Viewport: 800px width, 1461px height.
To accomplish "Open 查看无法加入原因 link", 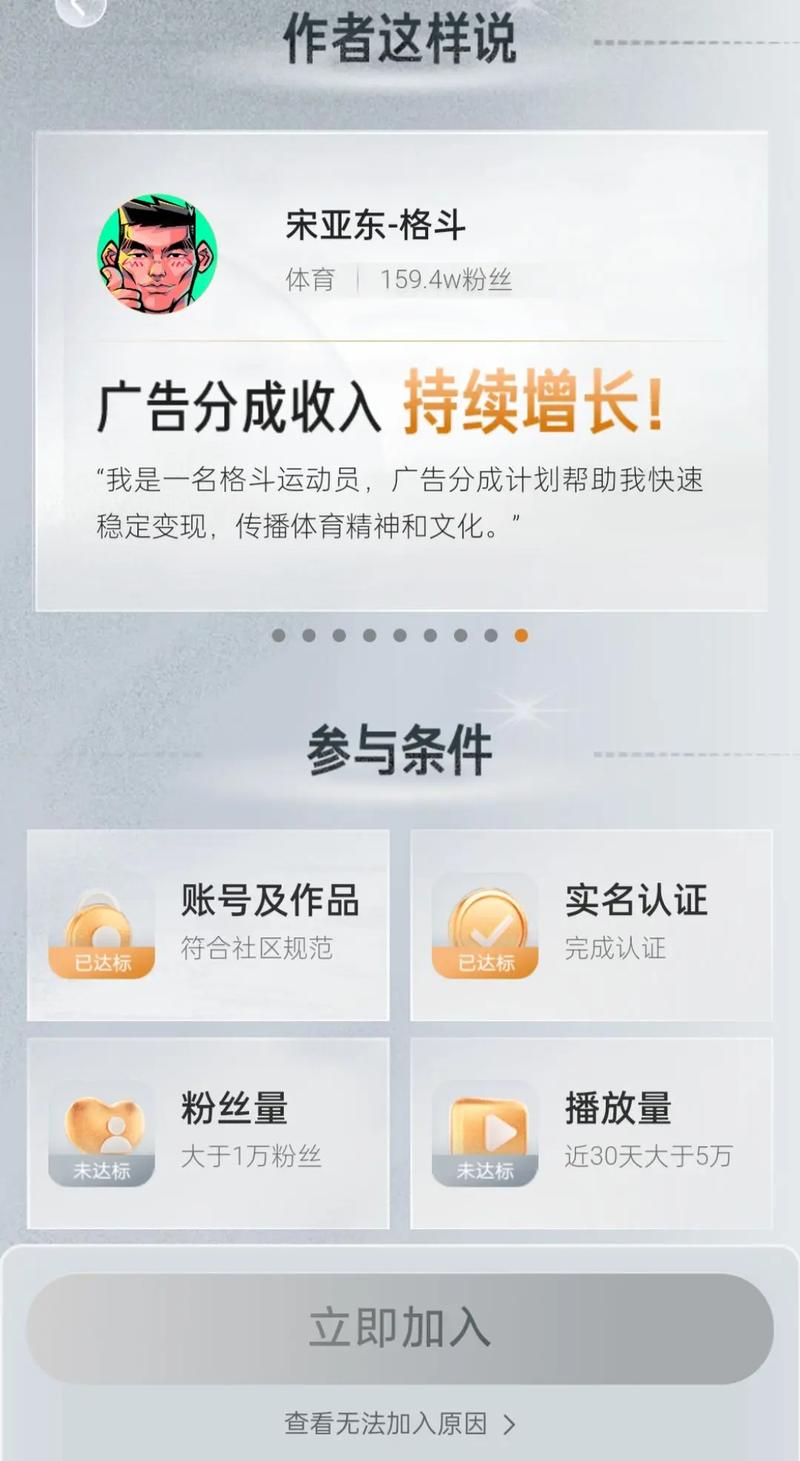I will click(x=400, y=1423).
